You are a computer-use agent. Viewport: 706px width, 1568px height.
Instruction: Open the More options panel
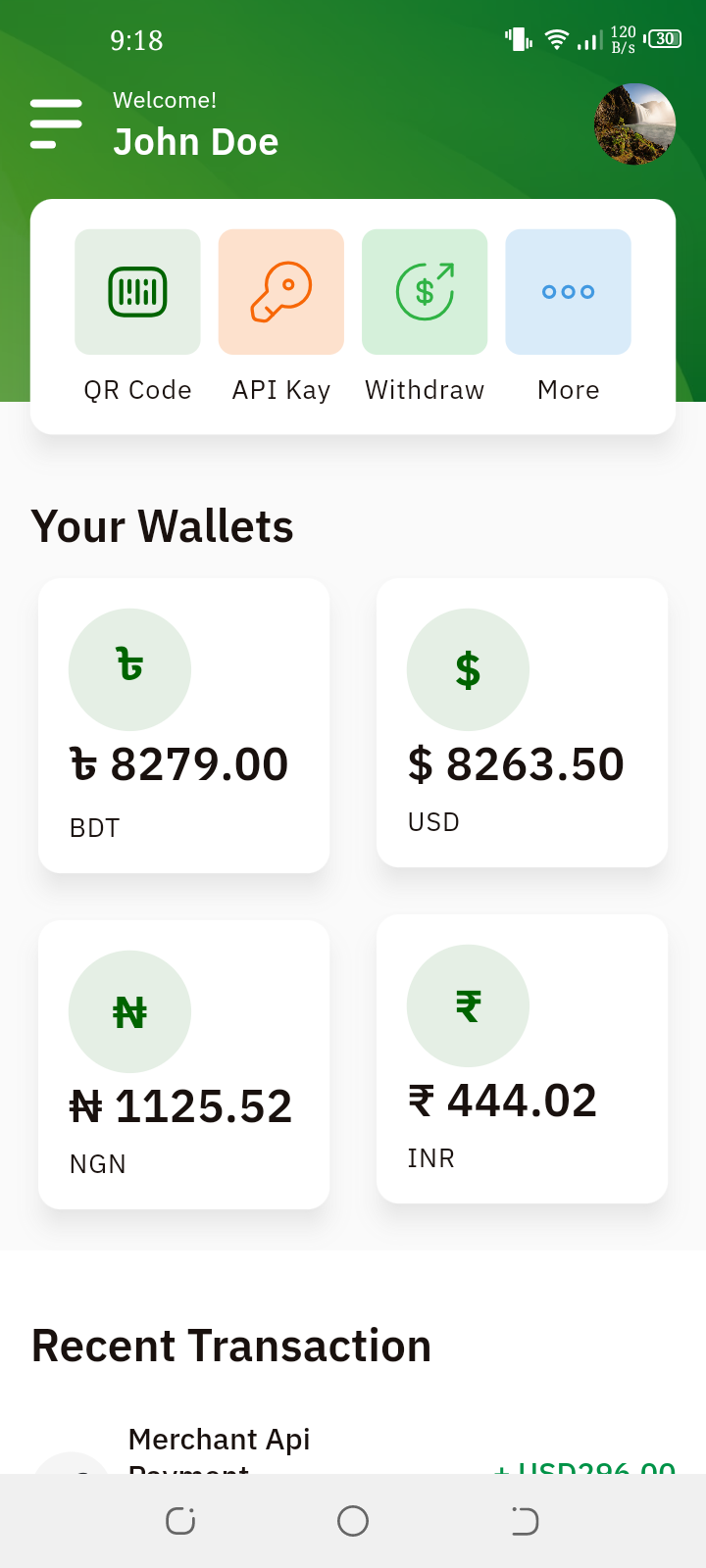[568, 291]
